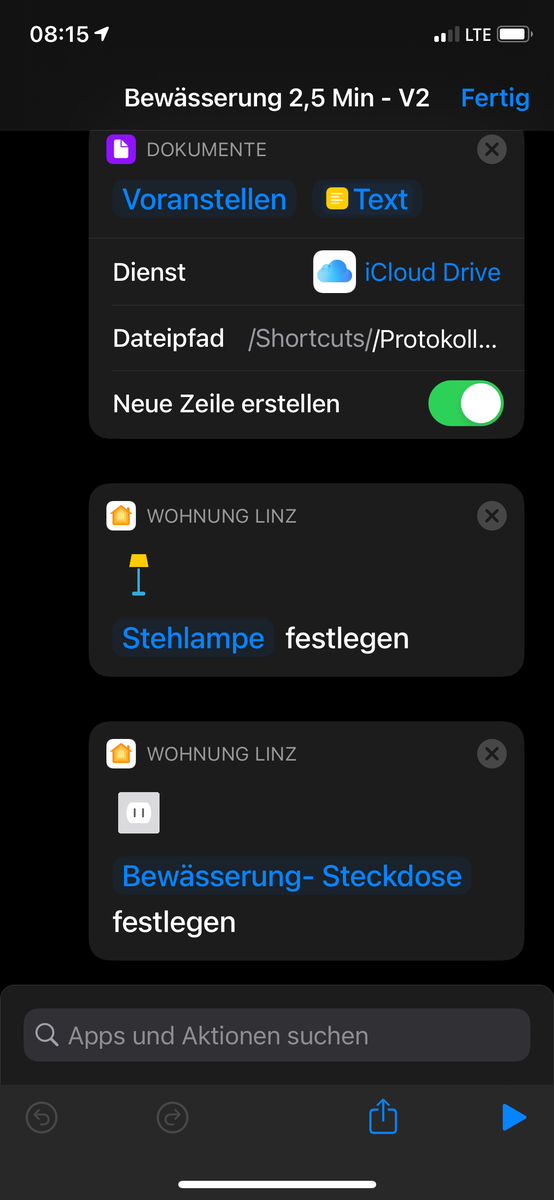Undo the last change
Viewport: 554px width, 1200px height.
[41, 1117]
